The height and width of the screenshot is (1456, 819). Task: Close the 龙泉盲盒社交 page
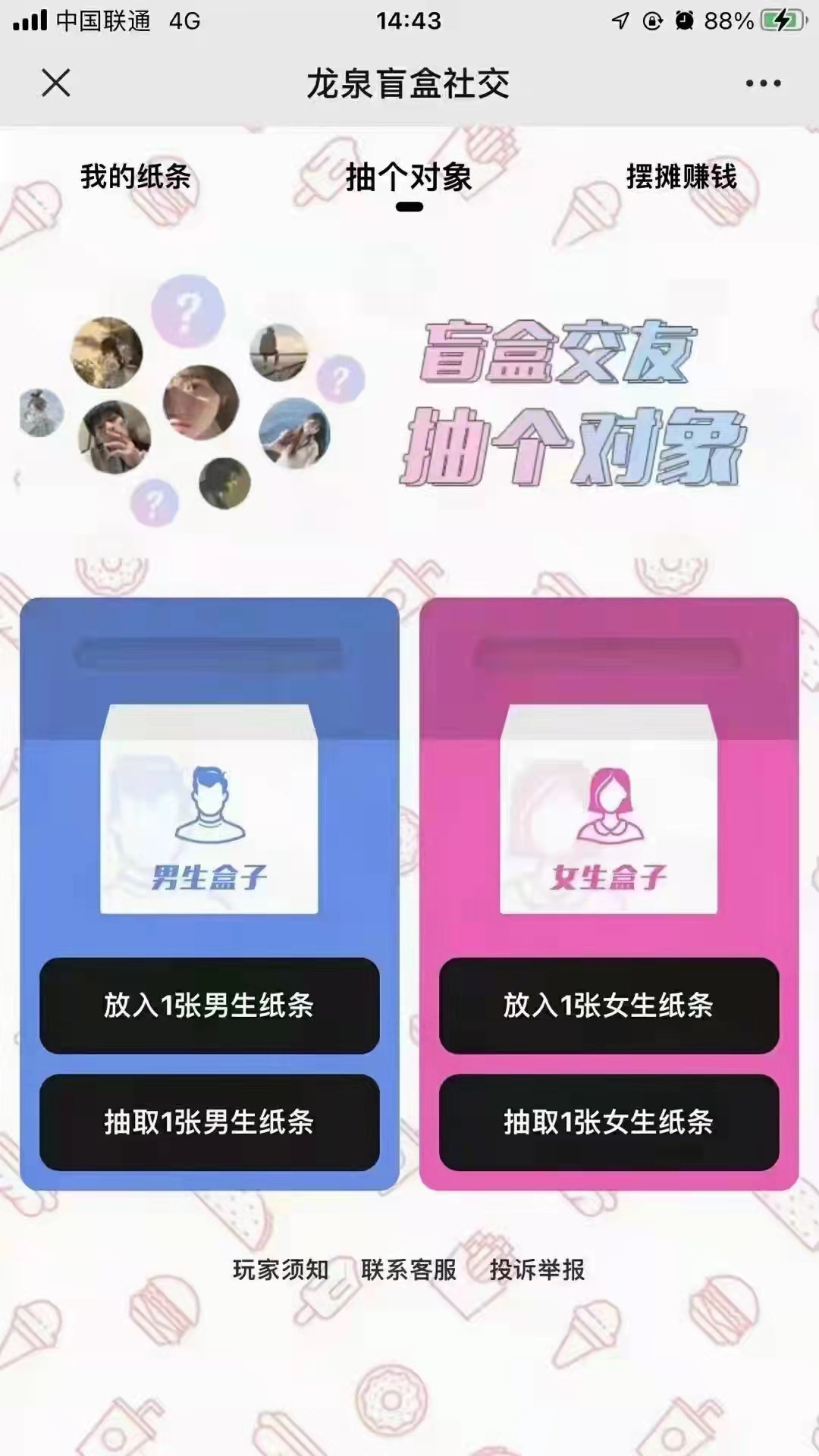tap(56, 83)
